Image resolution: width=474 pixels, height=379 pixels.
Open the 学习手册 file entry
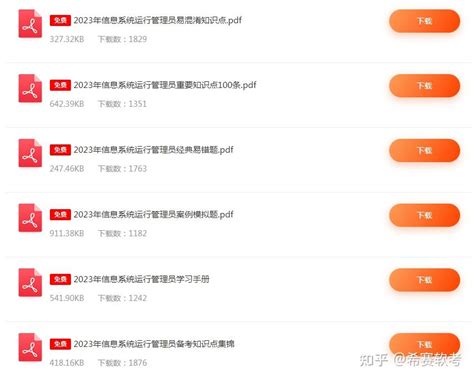pyautogui.click(x=141, y=279)
